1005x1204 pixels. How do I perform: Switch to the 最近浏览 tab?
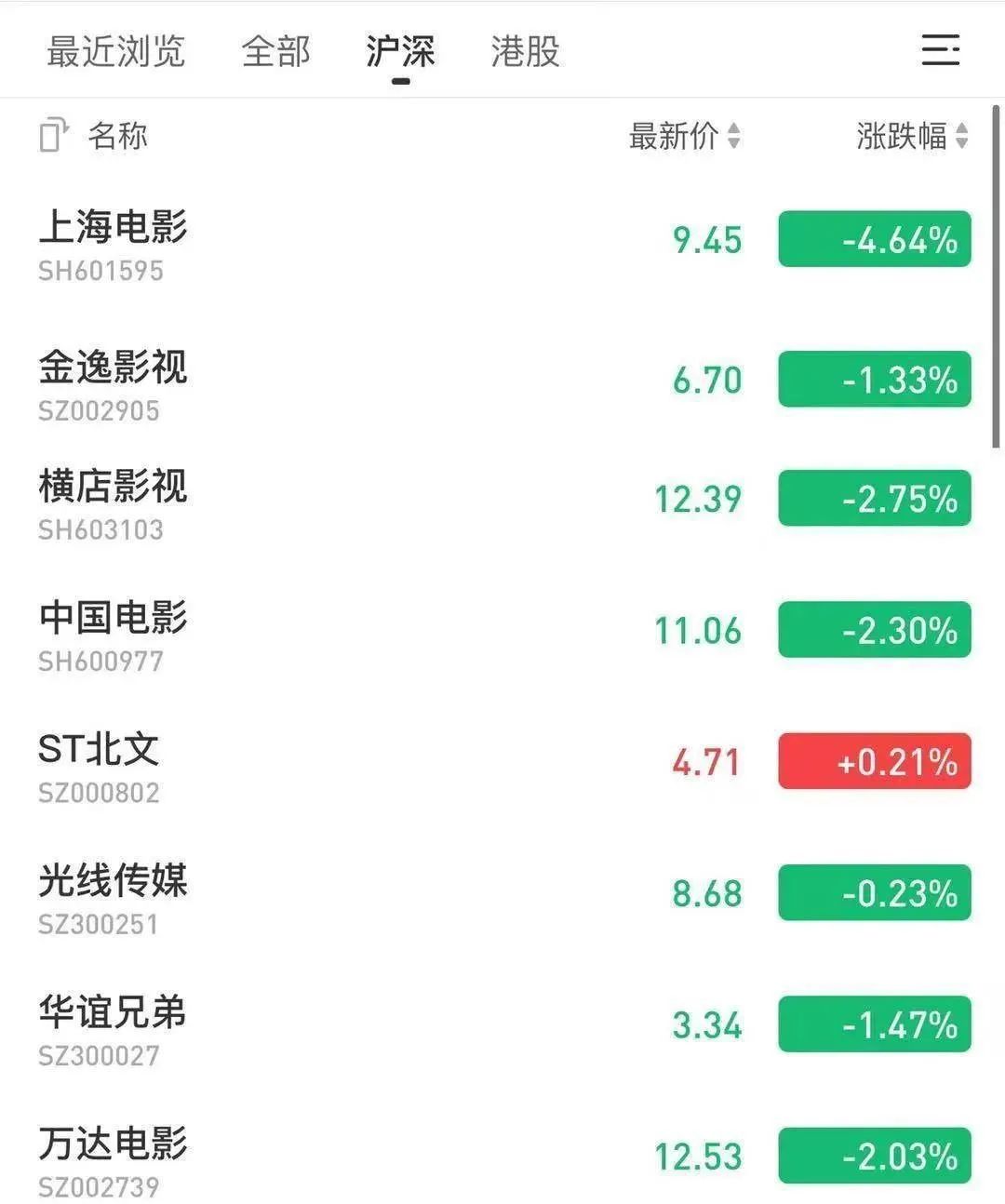(x=116, y=51)
